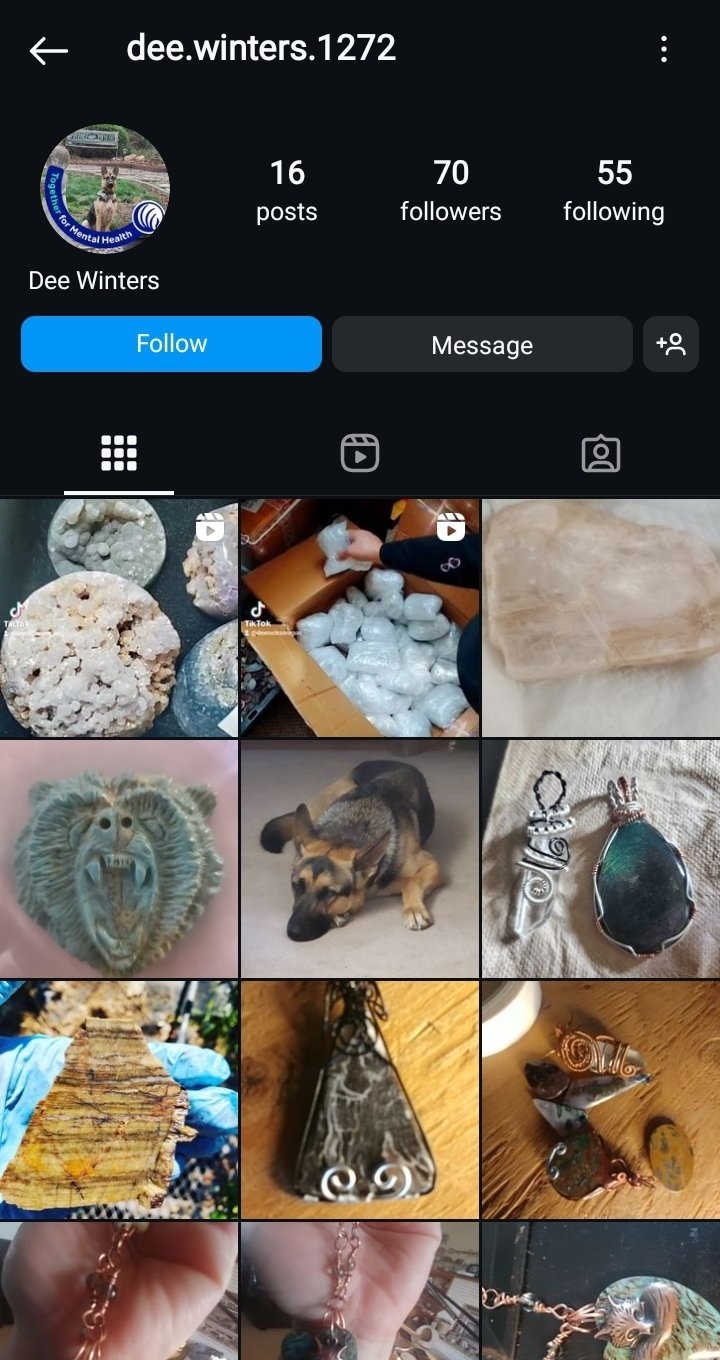Open the two wire-wrapped pendants post
The width and height of the screenshot is (720, 1360).
601,859
